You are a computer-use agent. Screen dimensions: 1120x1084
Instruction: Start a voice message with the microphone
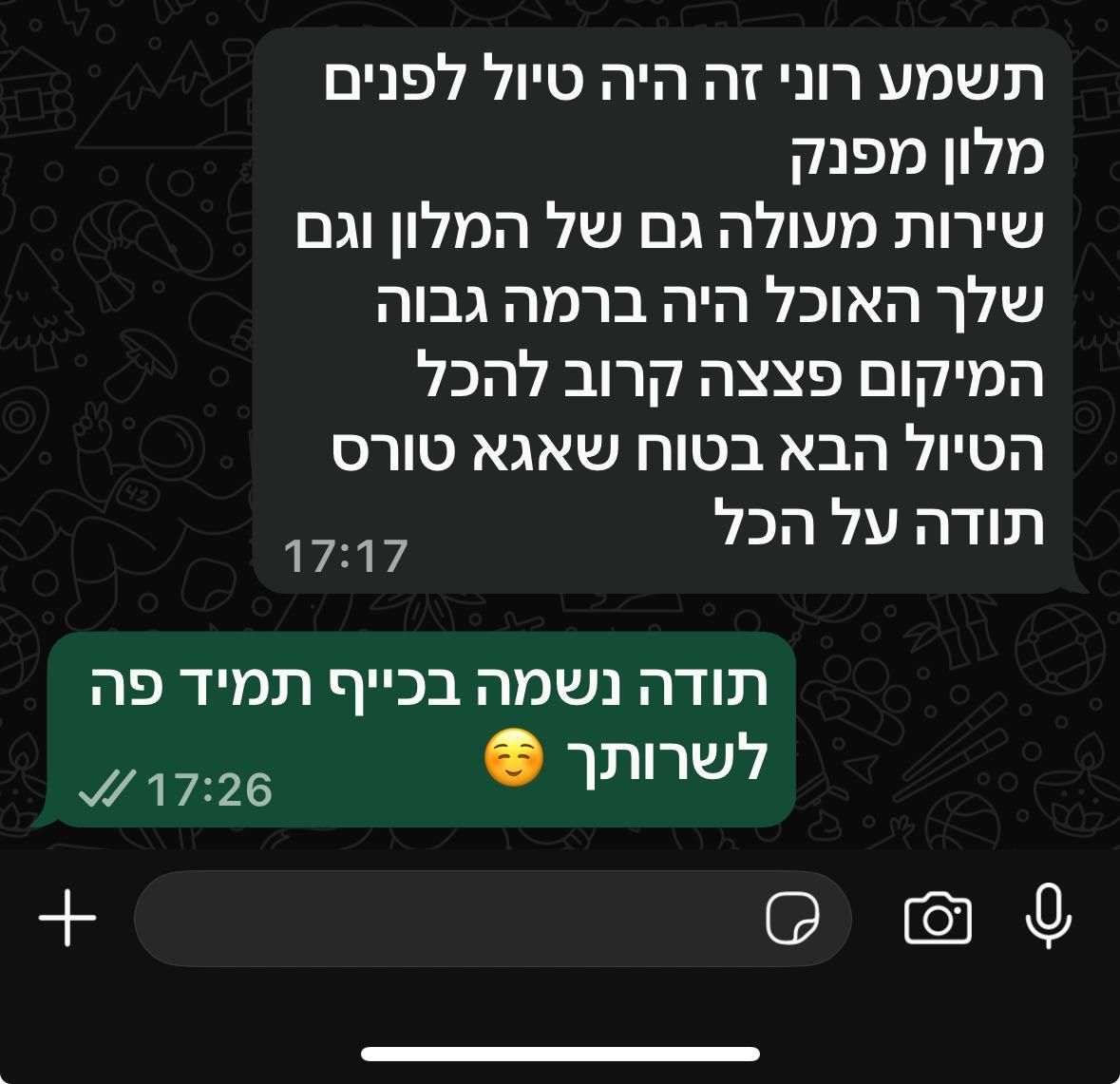pyautogui.click(x=1049, y=916)
